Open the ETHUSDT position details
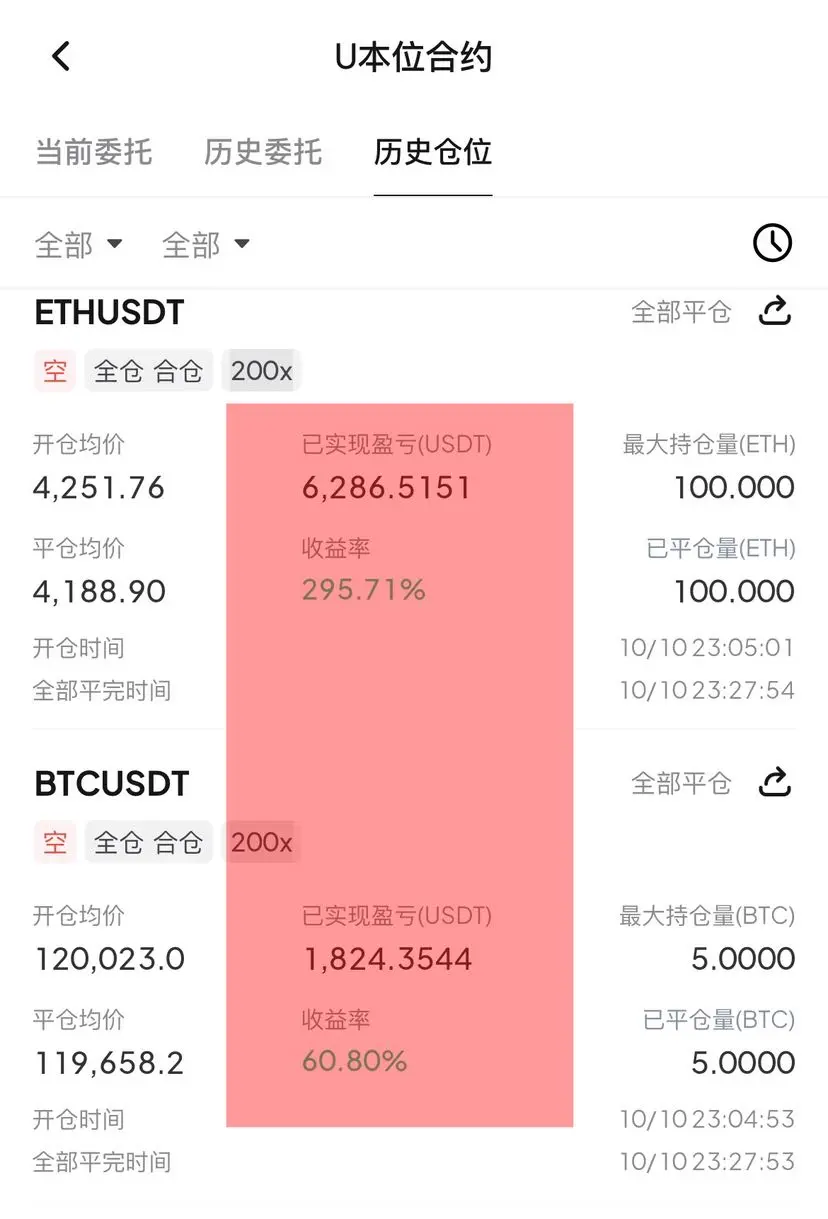Image resolution: width=828 pixels, height=1219 pixels. (x=110, y=313)
